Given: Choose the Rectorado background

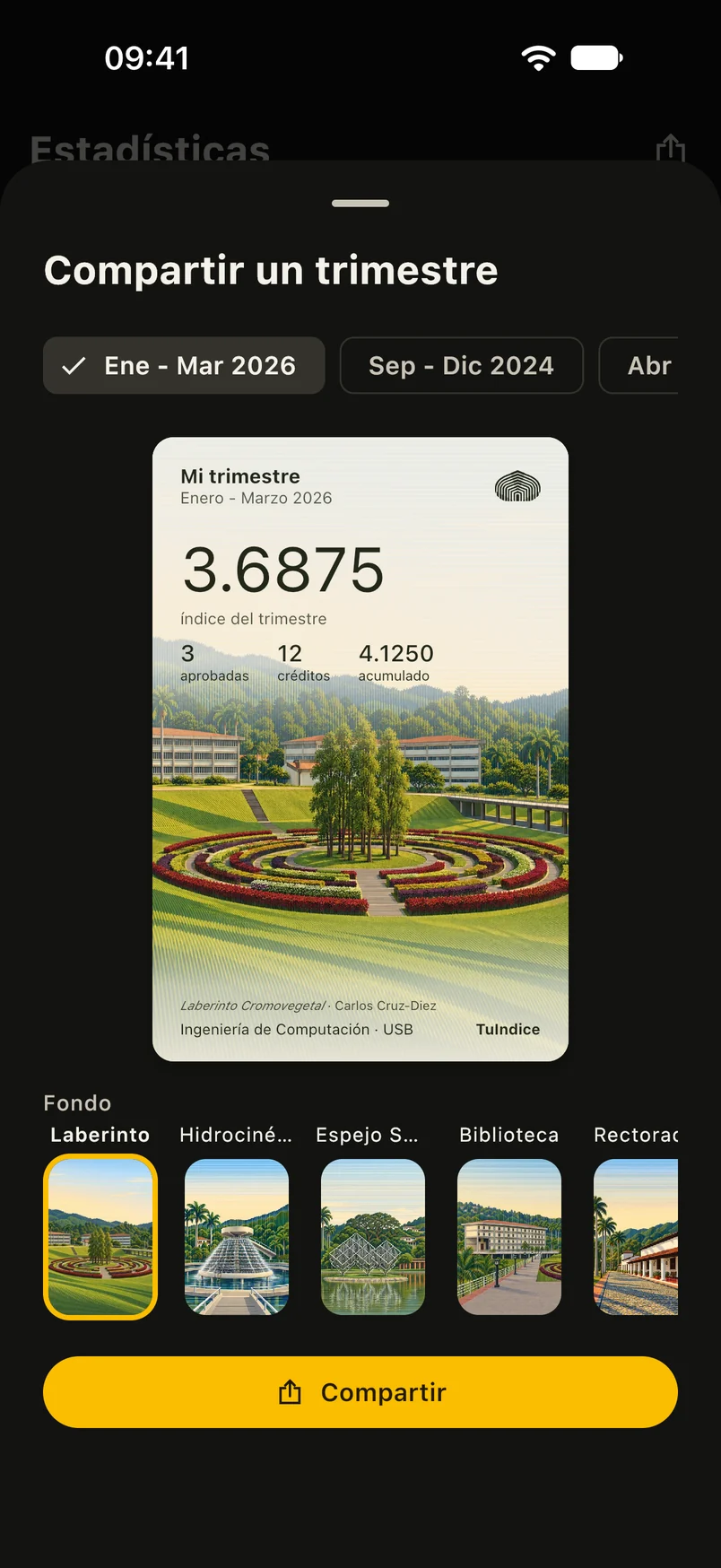Looking at the screenshot, I should point(636,1237).
